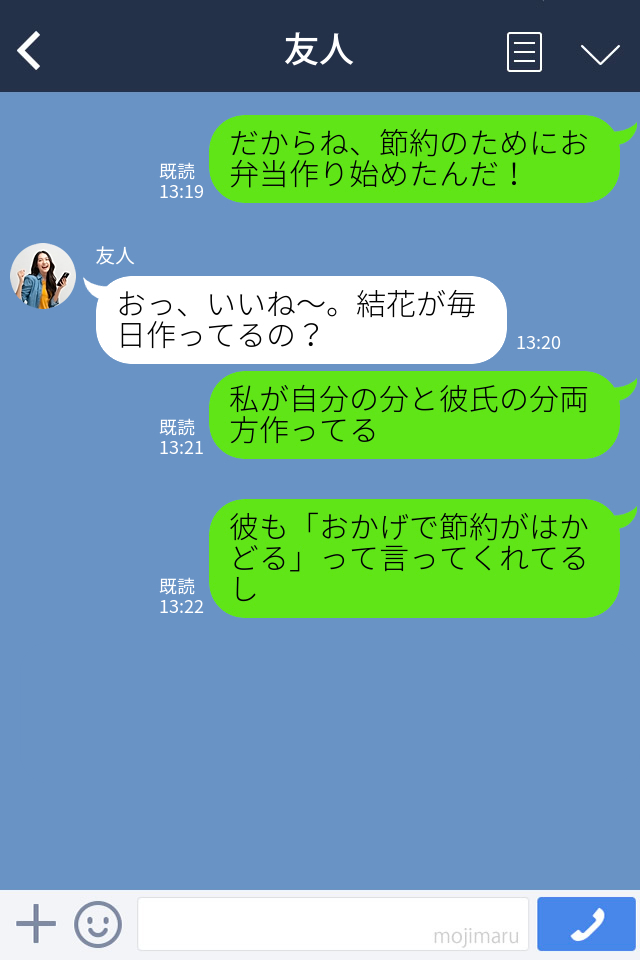The width and height of the screenshot is (640, 960).
Task: Expand the chat options chevron
Action: 600,54
